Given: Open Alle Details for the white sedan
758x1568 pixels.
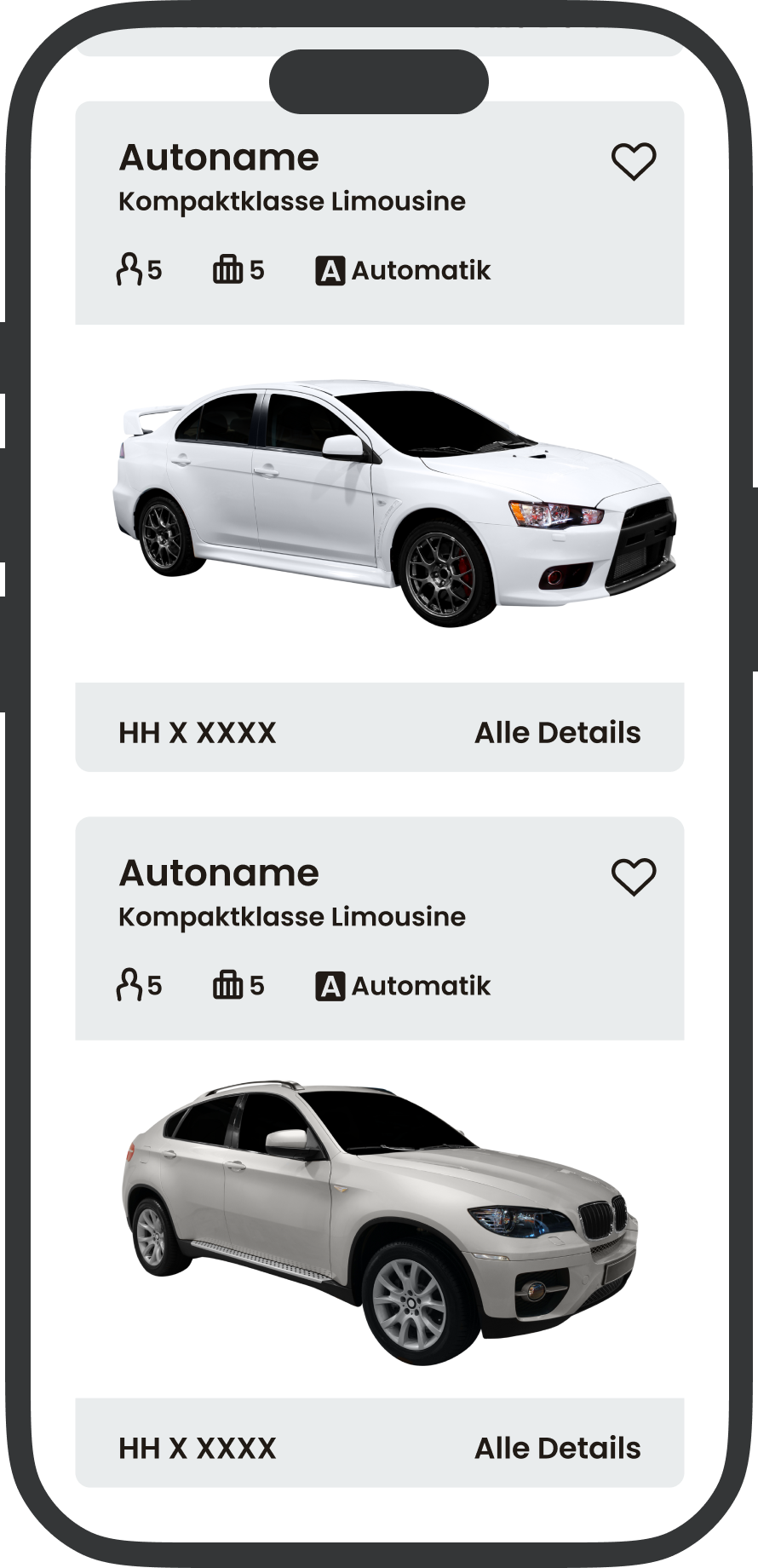Looking at the screenshot, I should coord(557,733).
